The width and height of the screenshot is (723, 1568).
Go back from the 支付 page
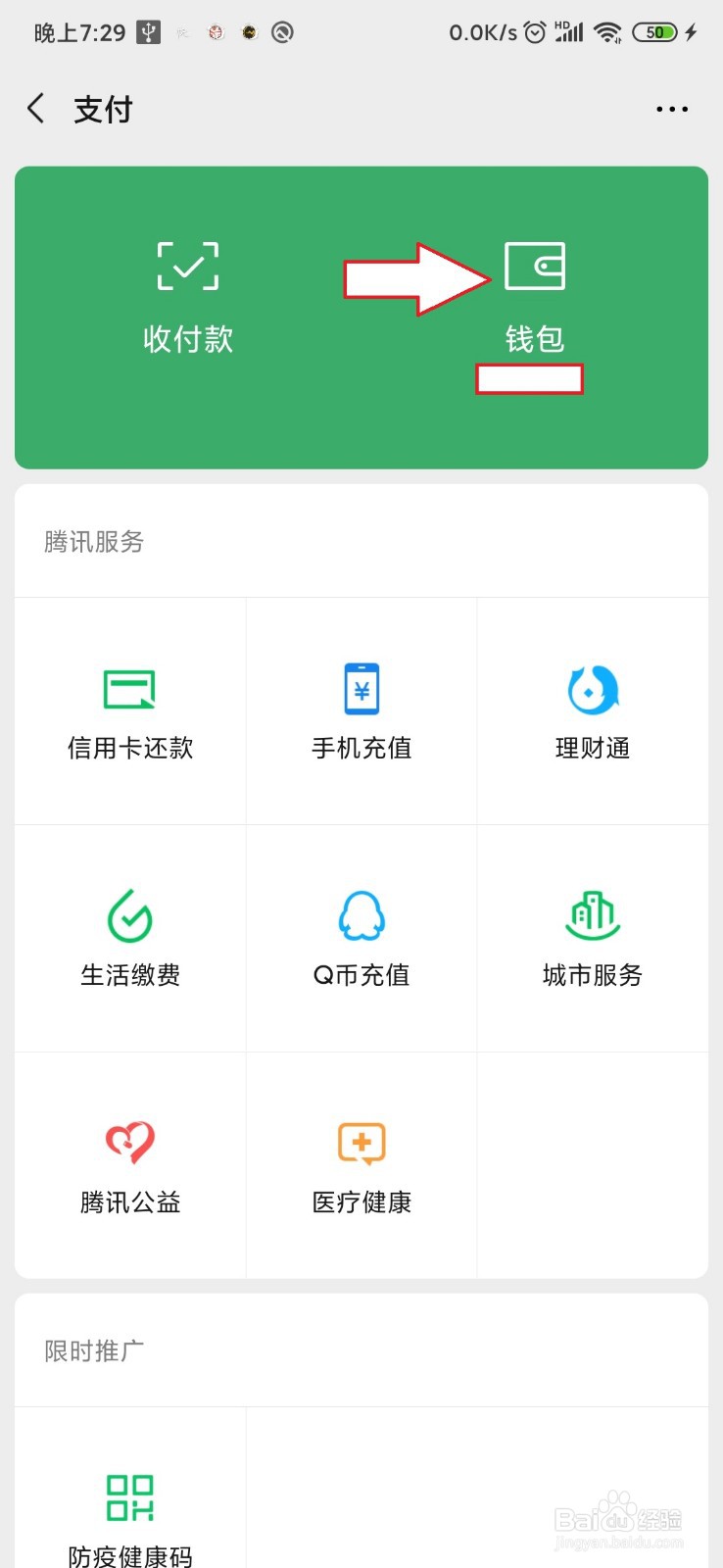coord(36,109)
